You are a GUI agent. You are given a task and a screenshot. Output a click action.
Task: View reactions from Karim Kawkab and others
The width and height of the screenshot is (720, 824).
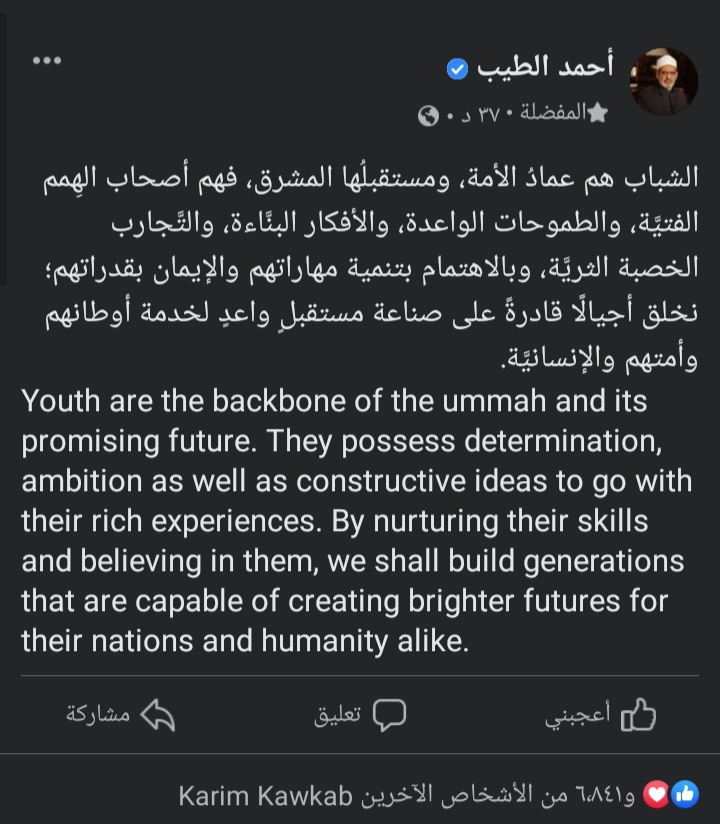click(438, 796)
